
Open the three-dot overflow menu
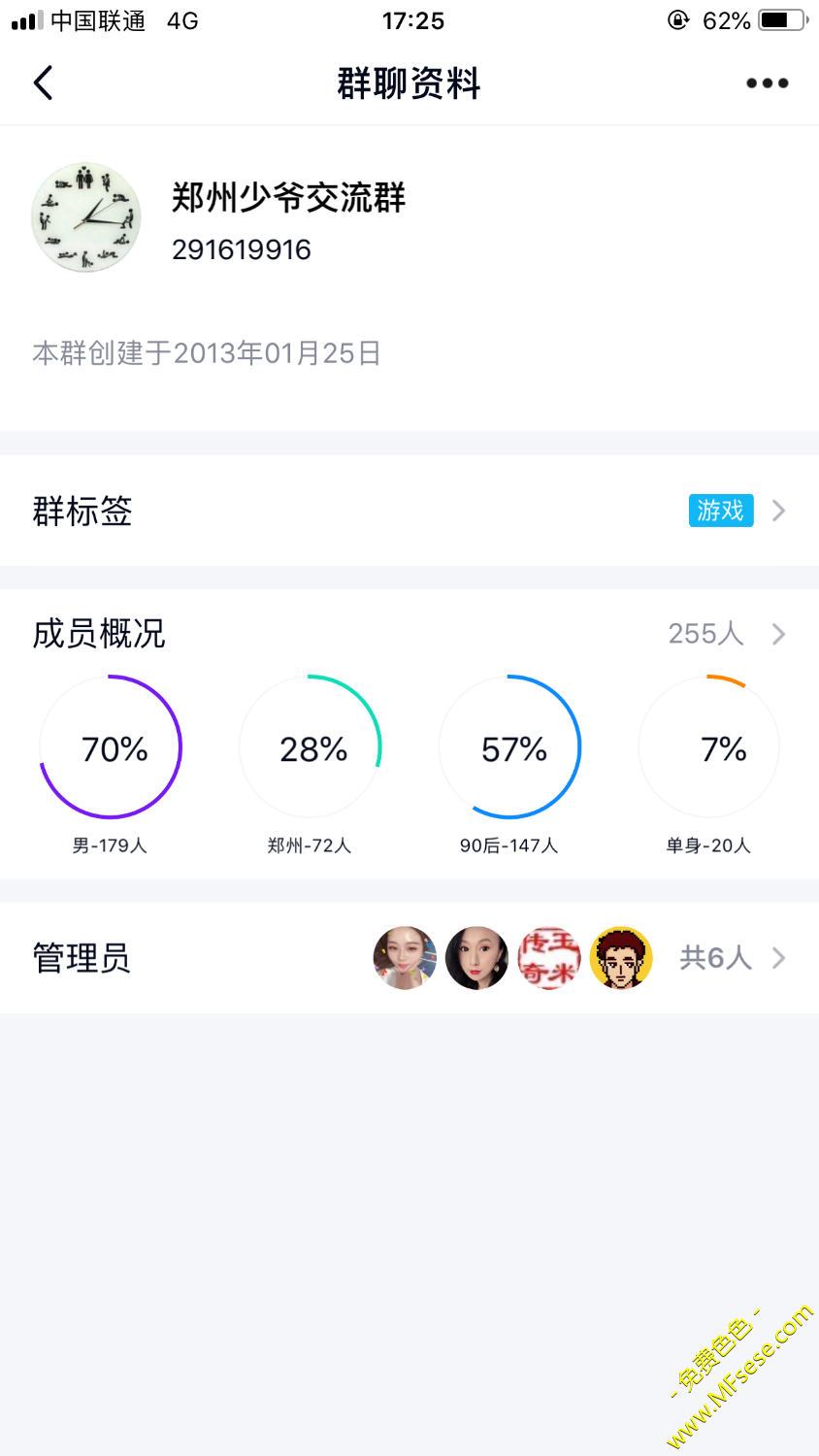[x=767, y=83]
